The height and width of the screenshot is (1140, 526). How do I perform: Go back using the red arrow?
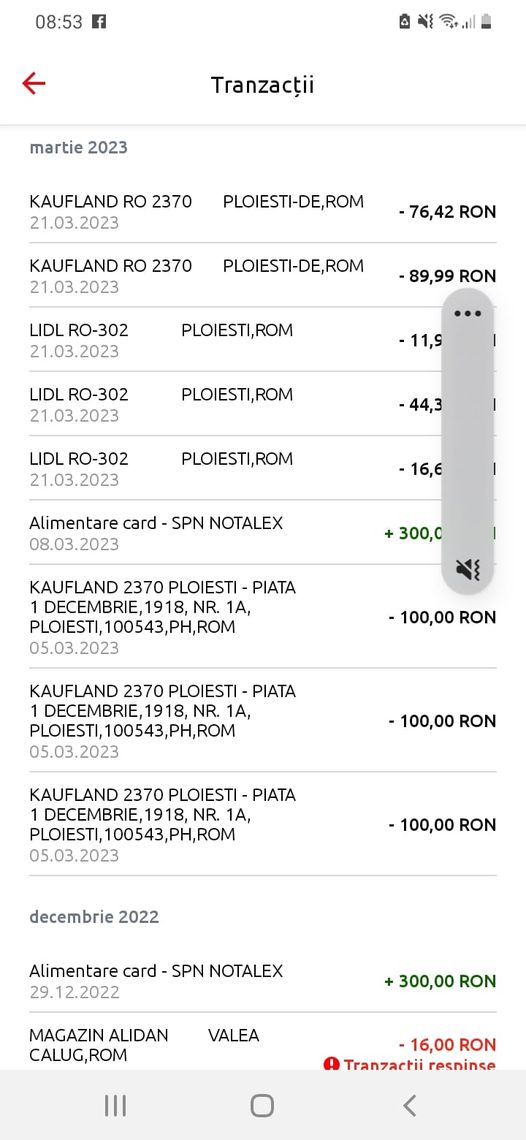pyautogui.click(x=33, y=84)
